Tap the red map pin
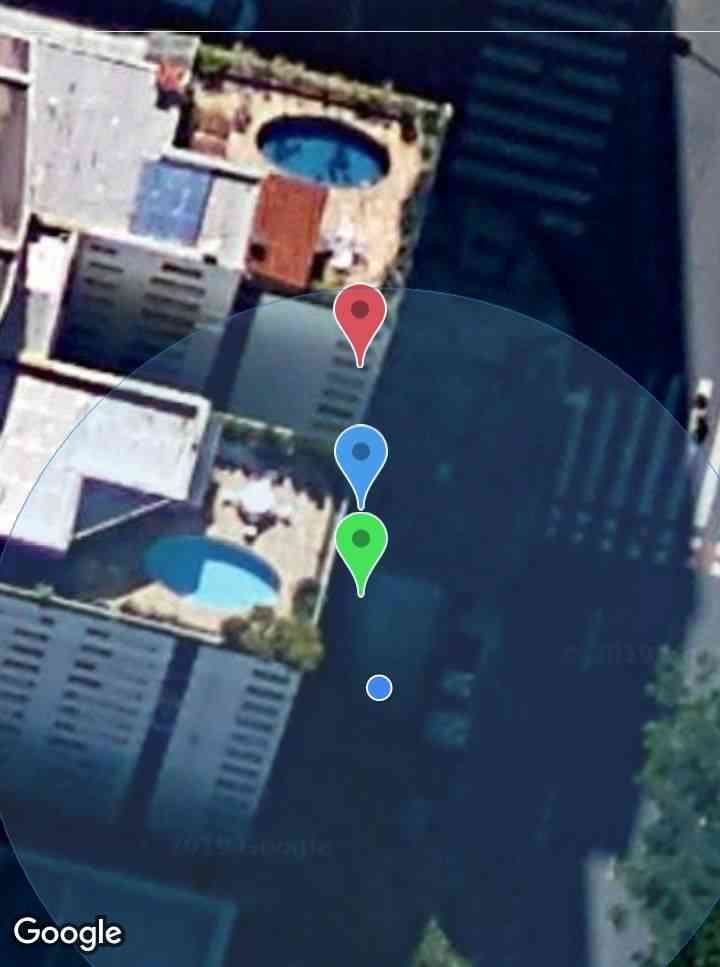The height and width of the screenshot is (967, 720). [x=360, y=313]
